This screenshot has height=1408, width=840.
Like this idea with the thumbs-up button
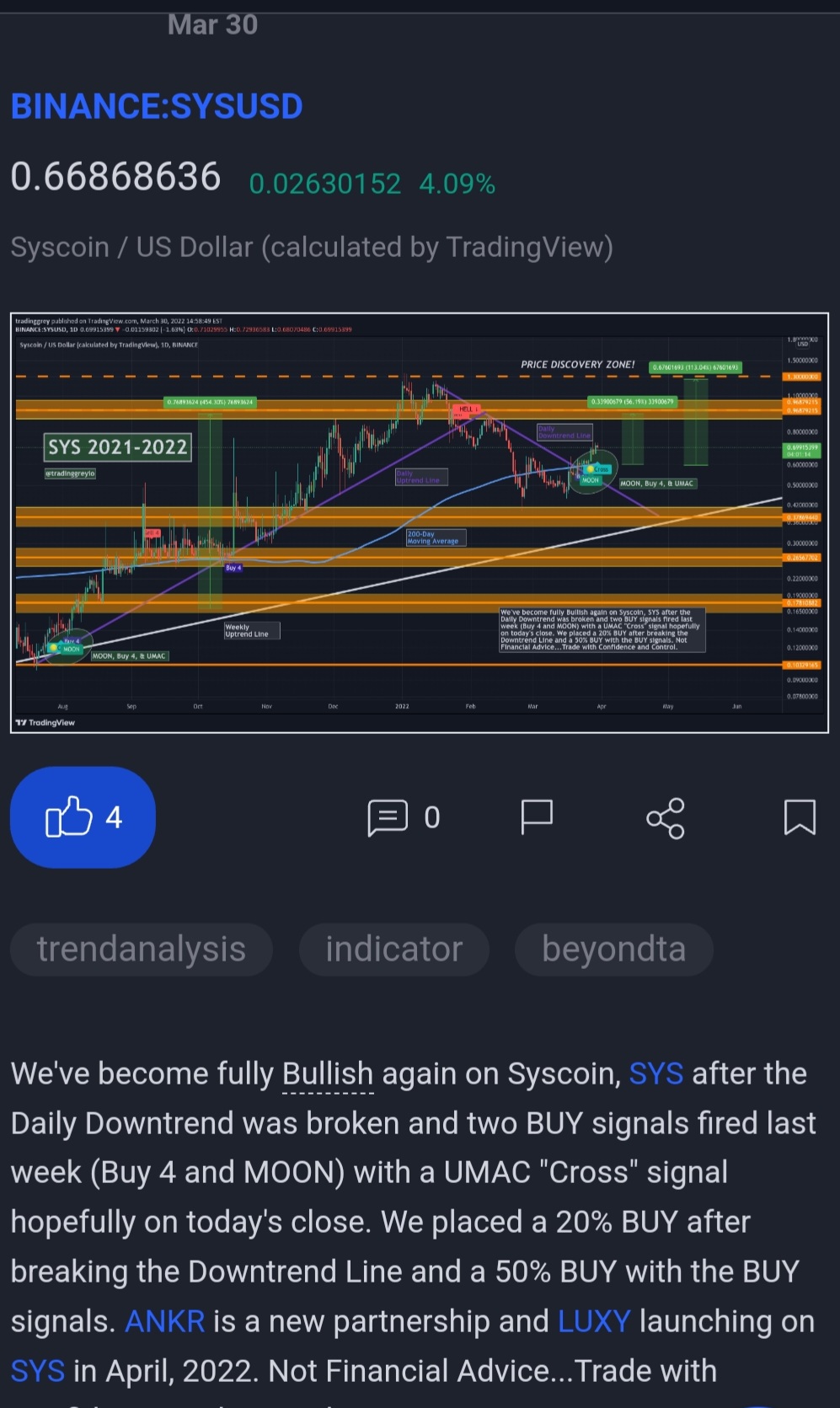(x=83, y=816)
